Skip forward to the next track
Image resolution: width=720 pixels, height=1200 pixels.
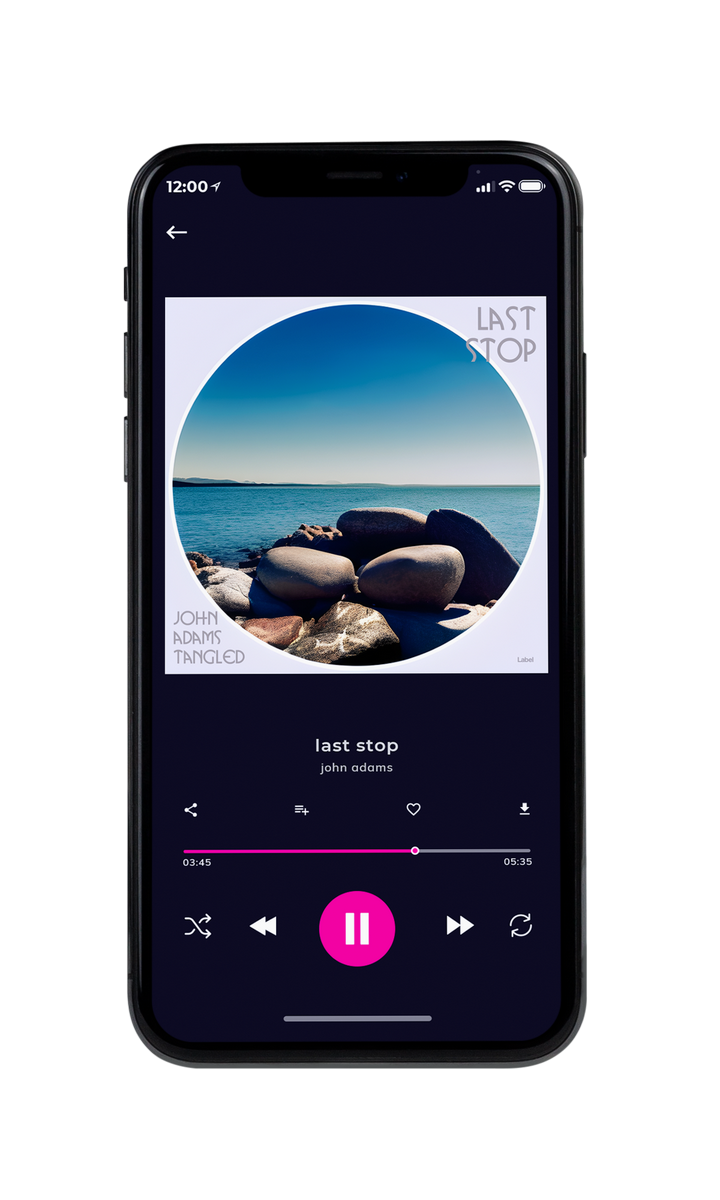click(x=460, y=926)
